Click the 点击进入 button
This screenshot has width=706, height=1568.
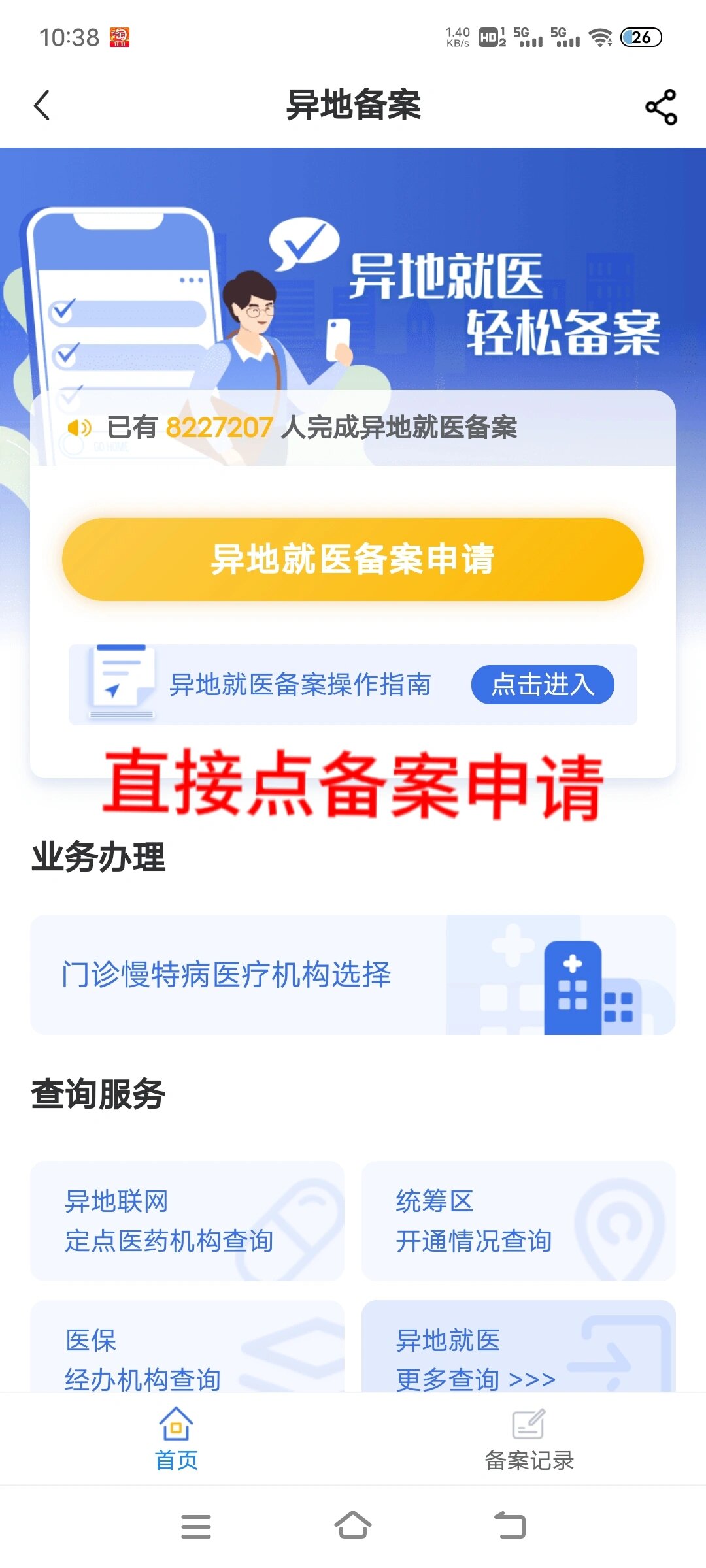(x=543, y=683)
